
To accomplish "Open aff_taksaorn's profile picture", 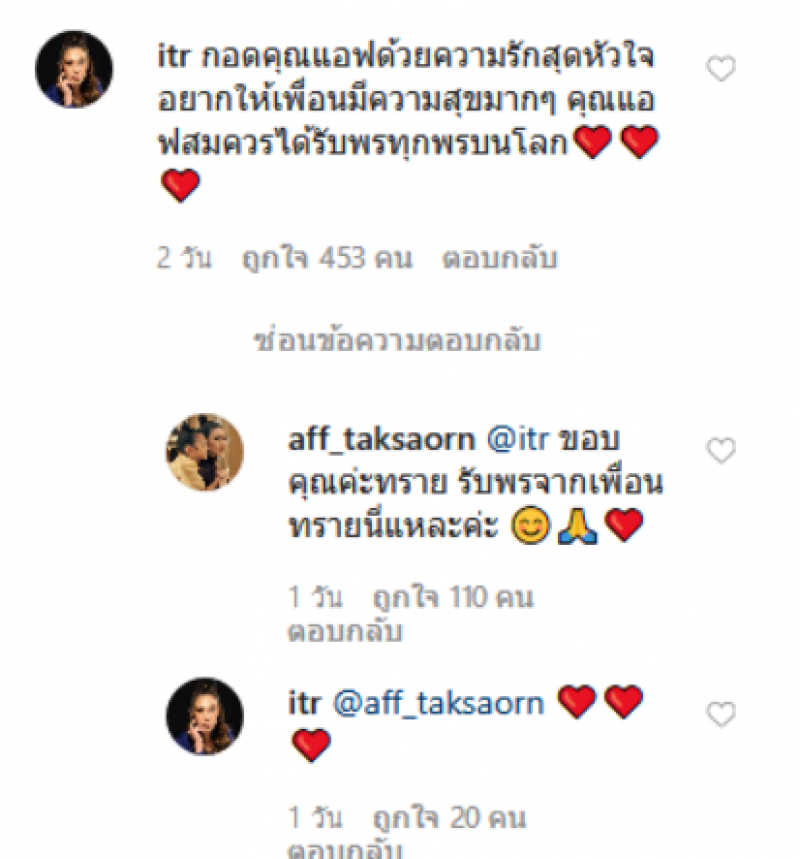I will (203, 452).
